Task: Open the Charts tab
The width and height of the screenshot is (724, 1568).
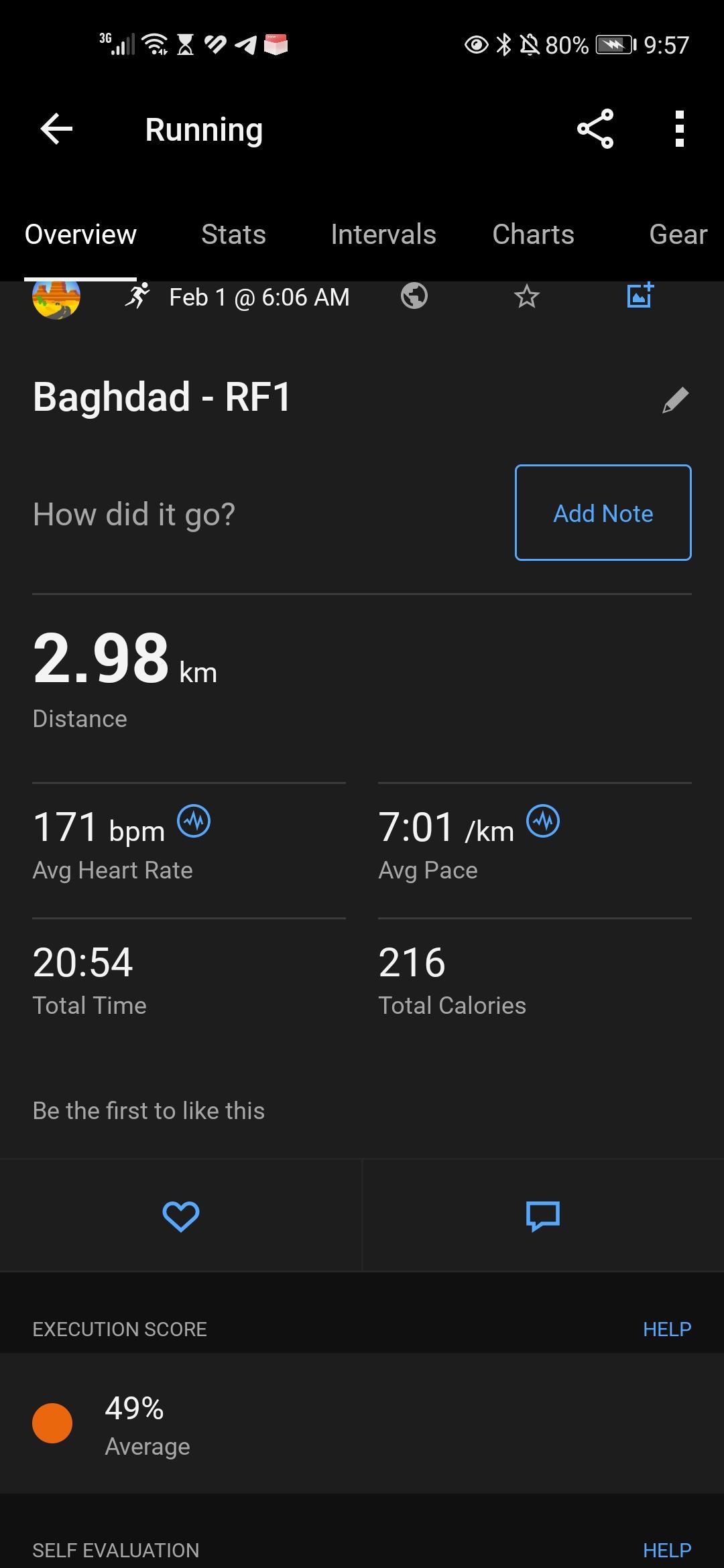Action: [534, 235]
